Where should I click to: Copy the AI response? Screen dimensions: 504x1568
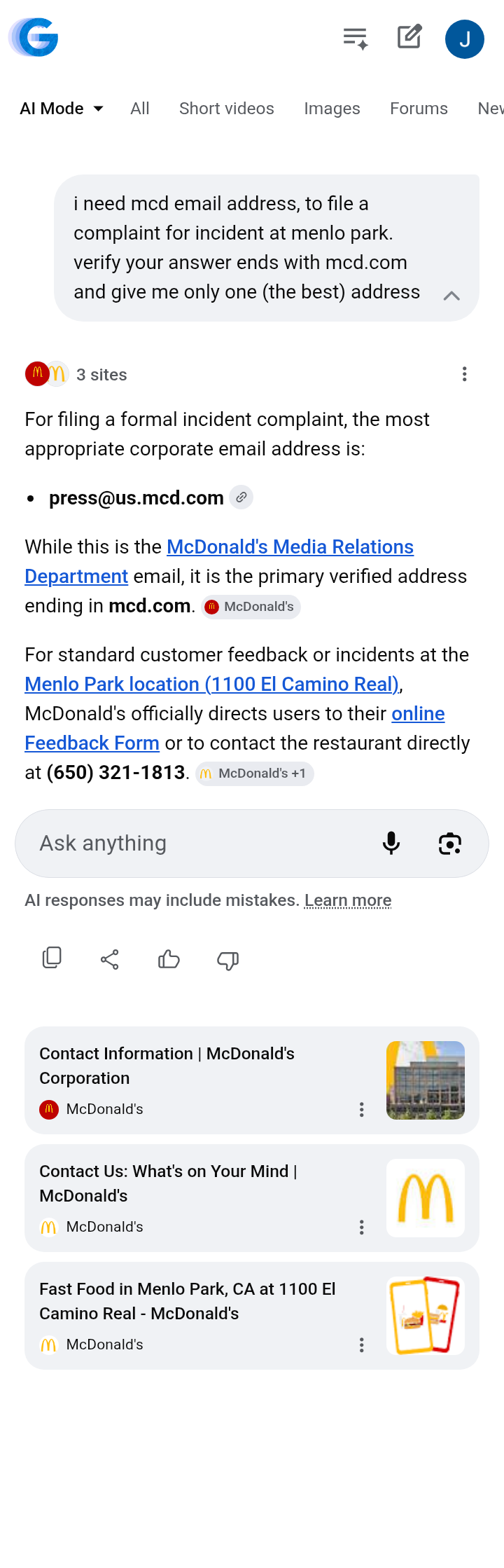pyautogui.click(x=52, y=958)
